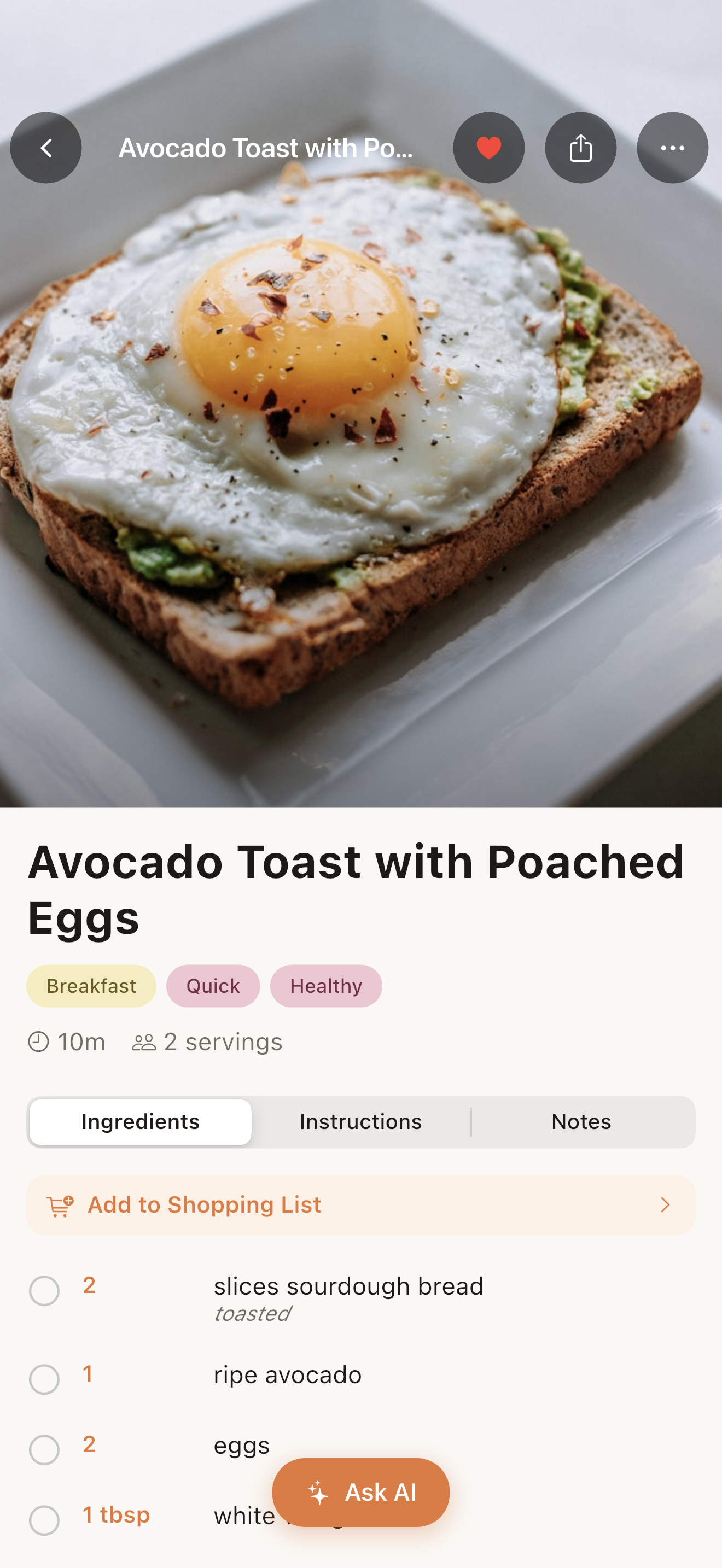The image size is (722, 1568).
Task: Switch to the Notes tab
Action: [581, 1121]
